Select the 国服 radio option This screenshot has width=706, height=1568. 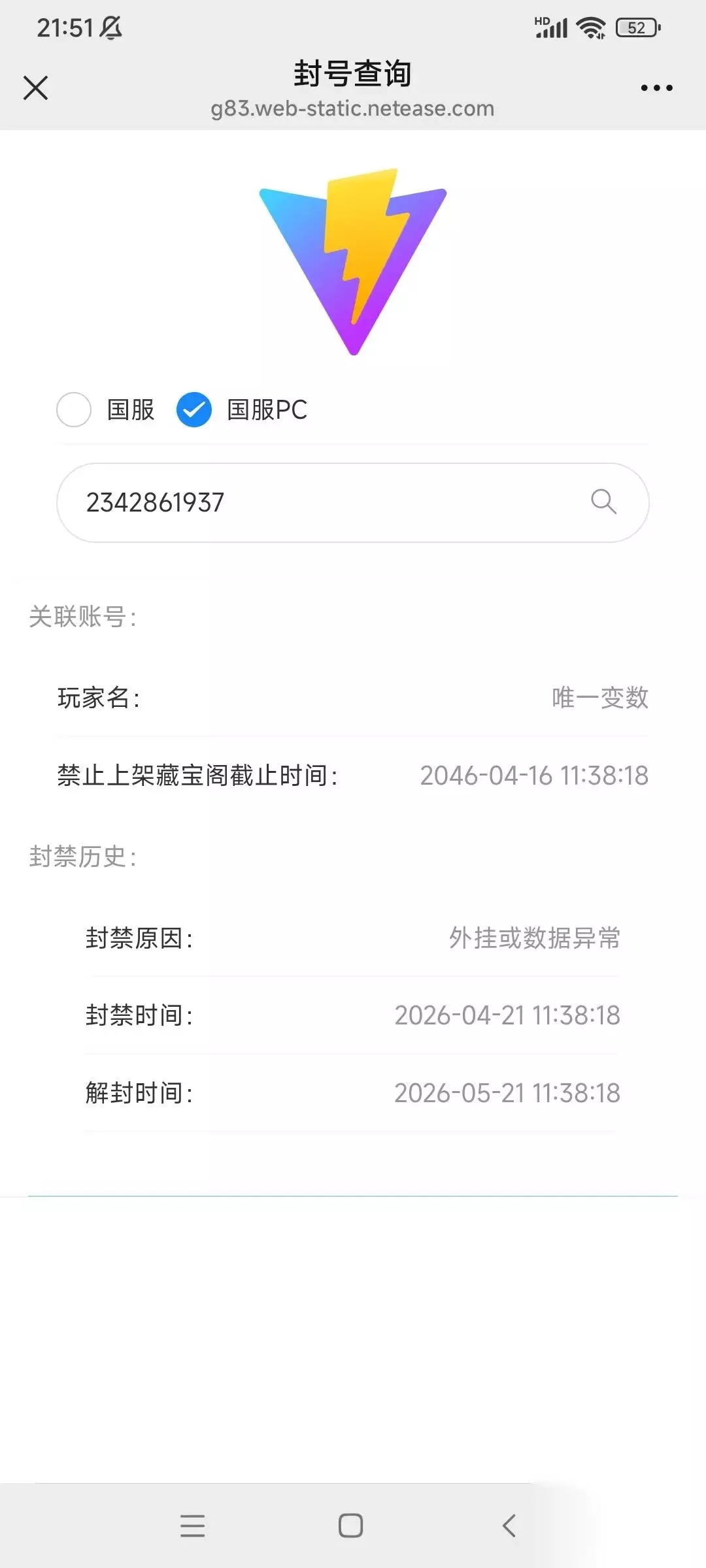pyautogui.click(x=74, y=410)
